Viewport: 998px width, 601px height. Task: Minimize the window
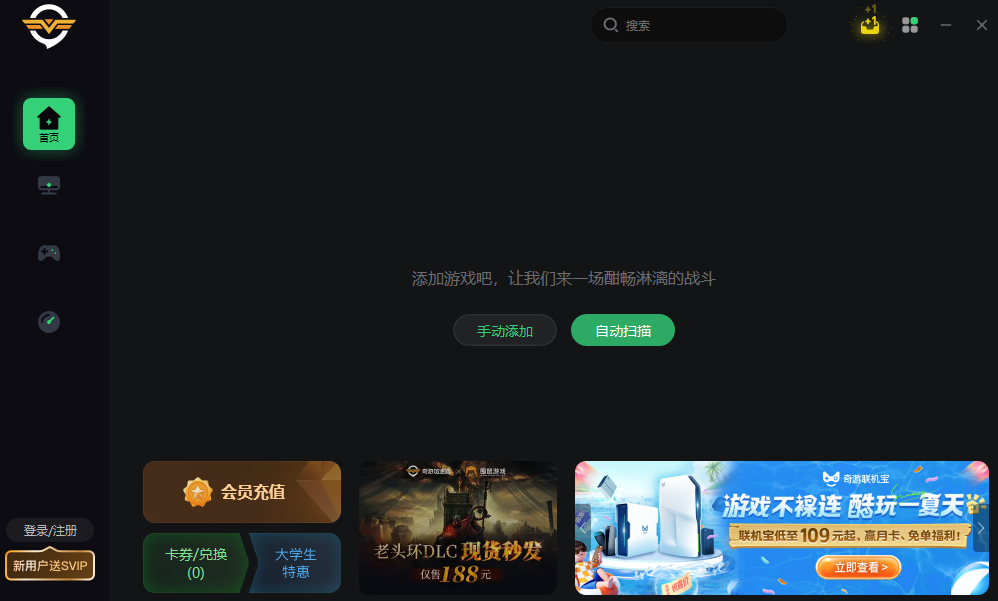[x=946, y=25]
